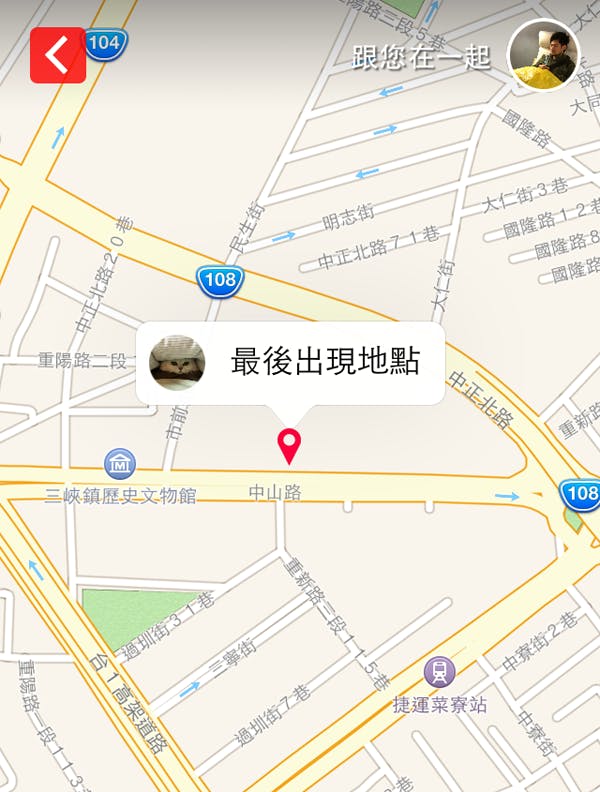Tap the 捷運菜寮站 station marker
This screenshot has height=792, width=600.
tap(439, 671)
